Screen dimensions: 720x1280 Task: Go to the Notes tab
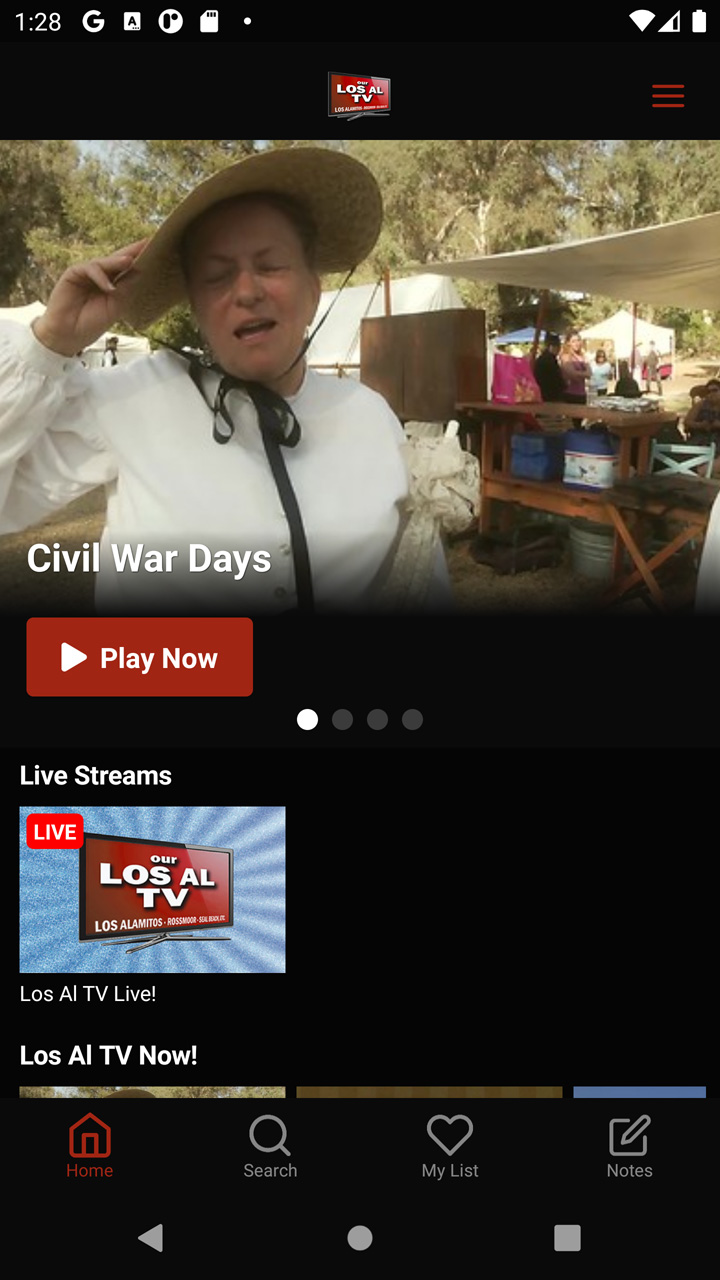coord(630,1146)
